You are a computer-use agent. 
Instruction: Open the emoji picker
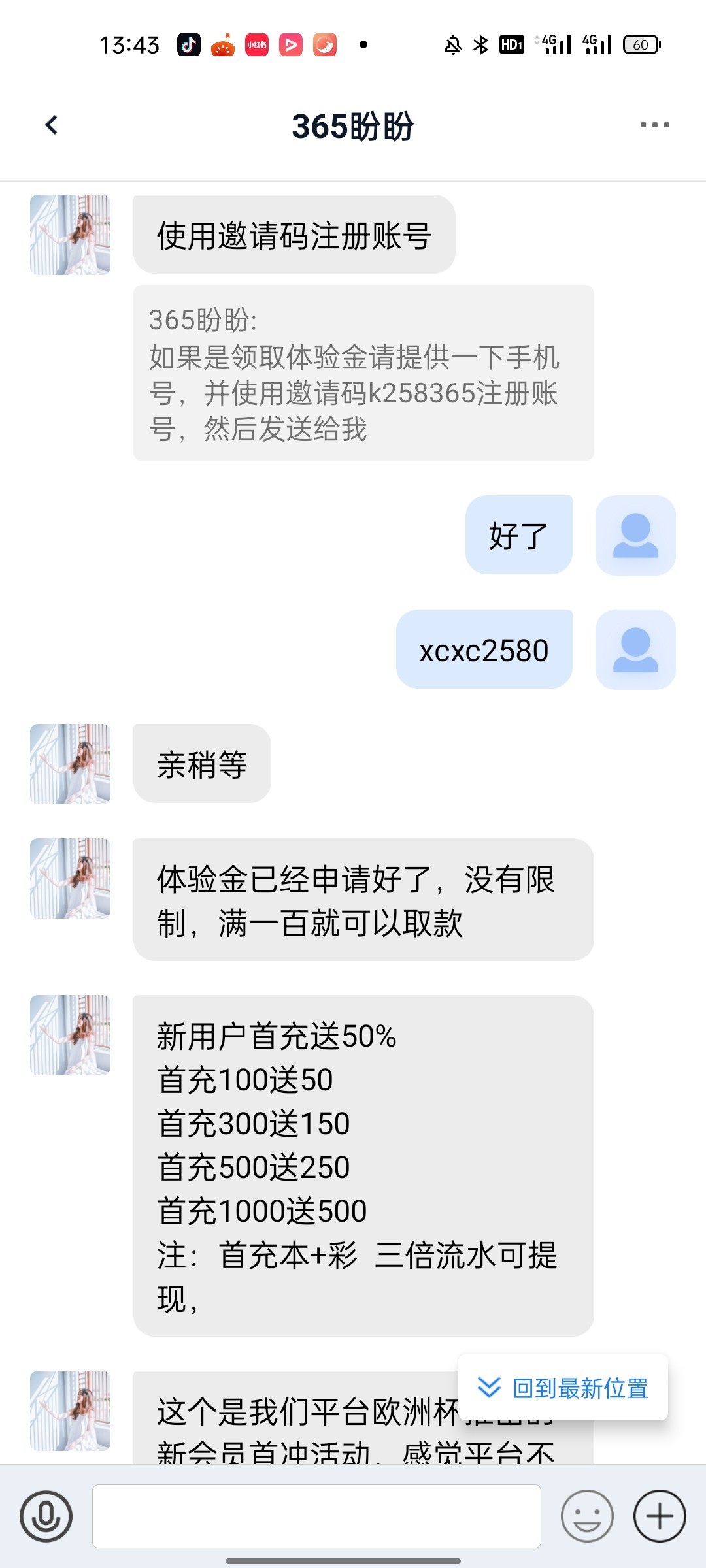pos(587,1516)
